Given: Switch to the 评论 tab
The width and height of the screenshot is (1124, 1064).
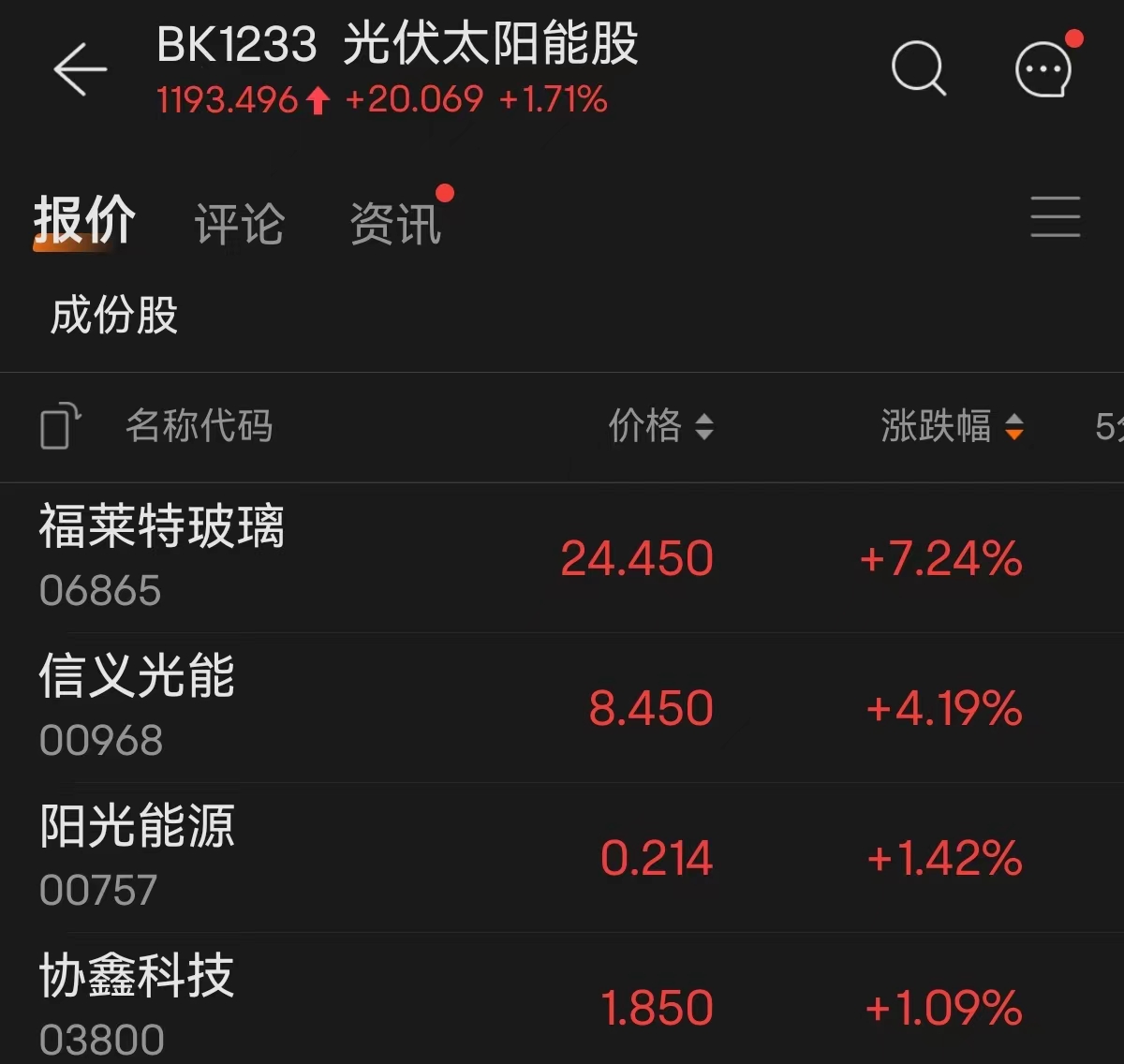Looking at the screenshot, I should pyautogui.click(x=239, y=224).
